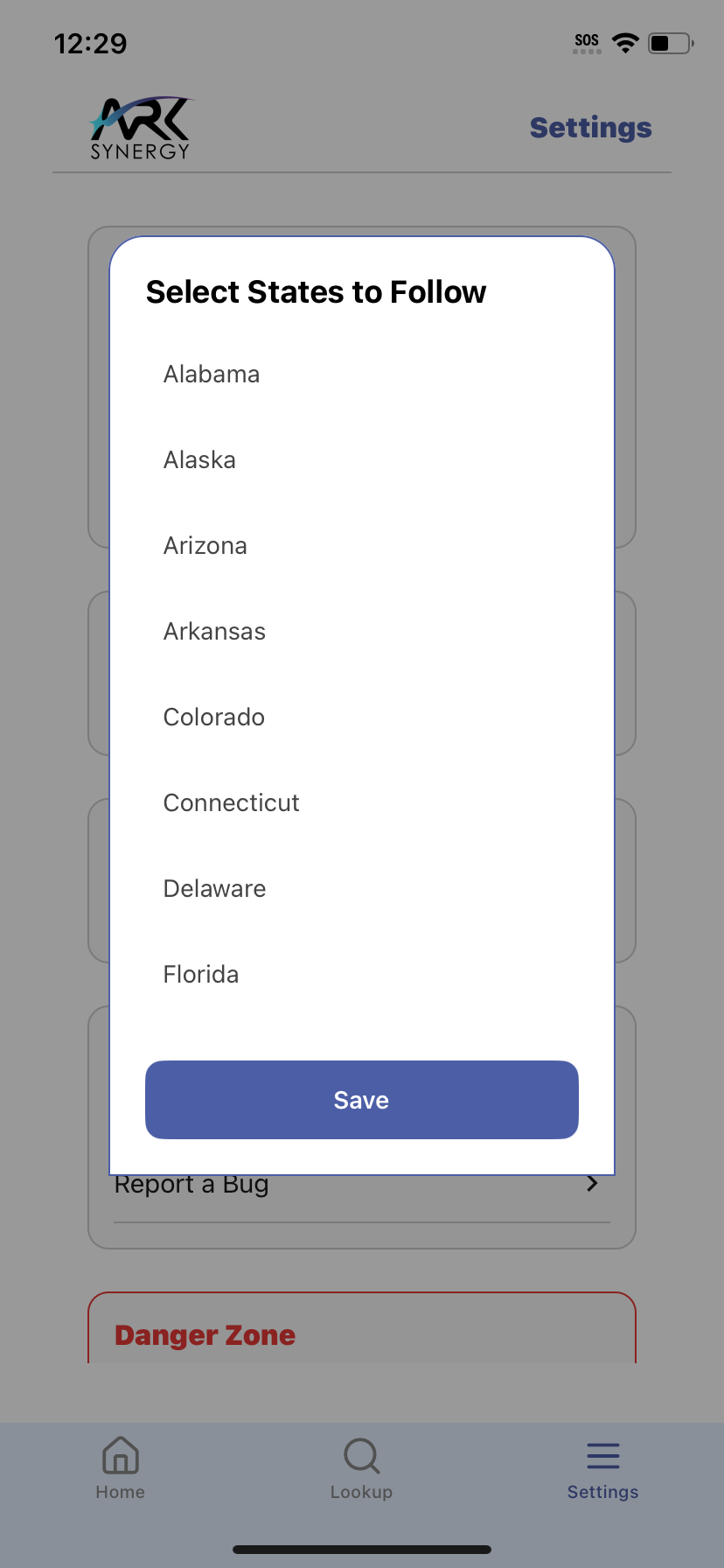Open the Danger Zone section
This screenshot has height=1568, width=724.
point(205,1334)
